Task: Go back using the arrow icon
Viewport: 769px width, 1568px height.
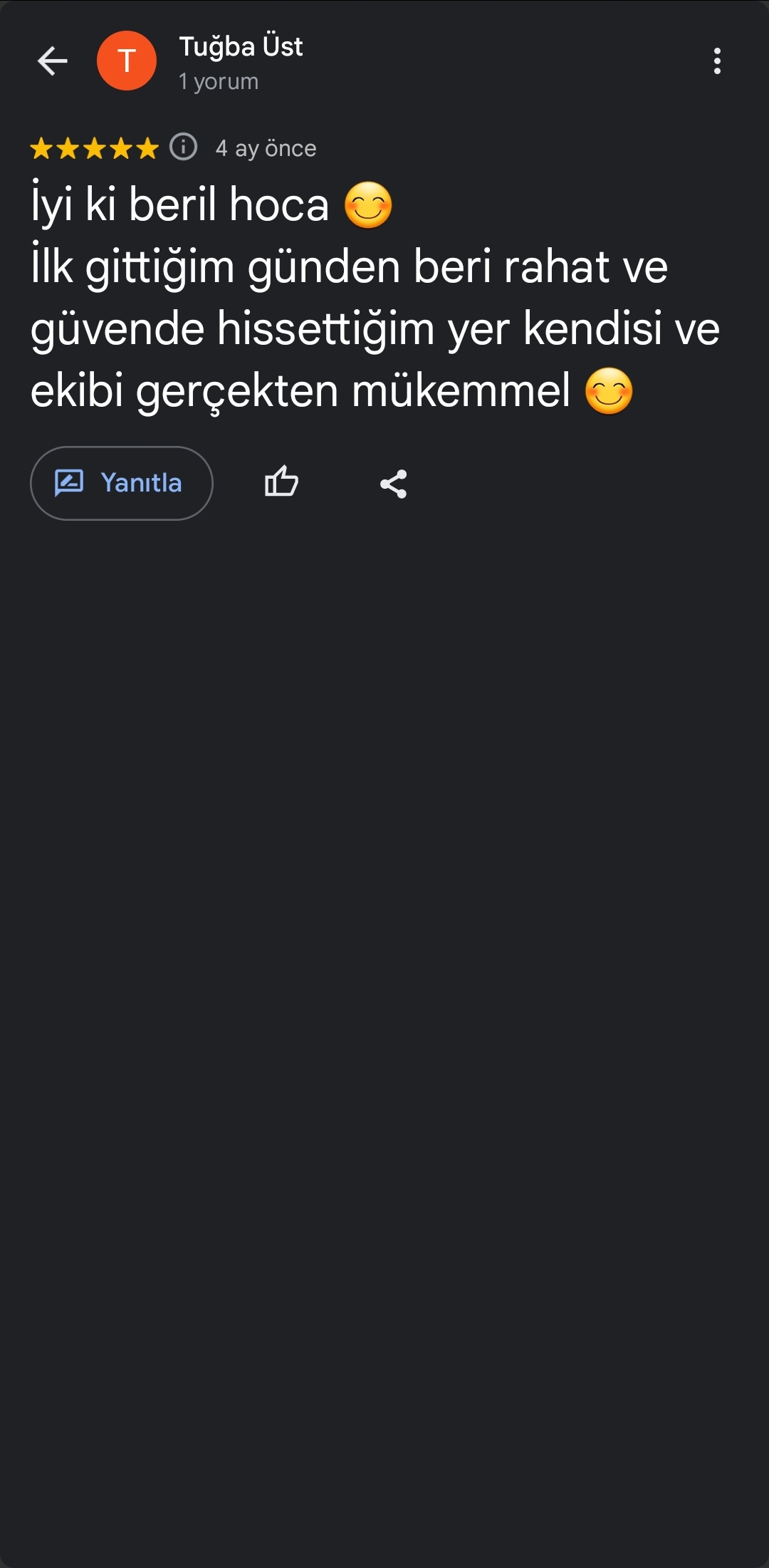Action: [x=52, y=61]
